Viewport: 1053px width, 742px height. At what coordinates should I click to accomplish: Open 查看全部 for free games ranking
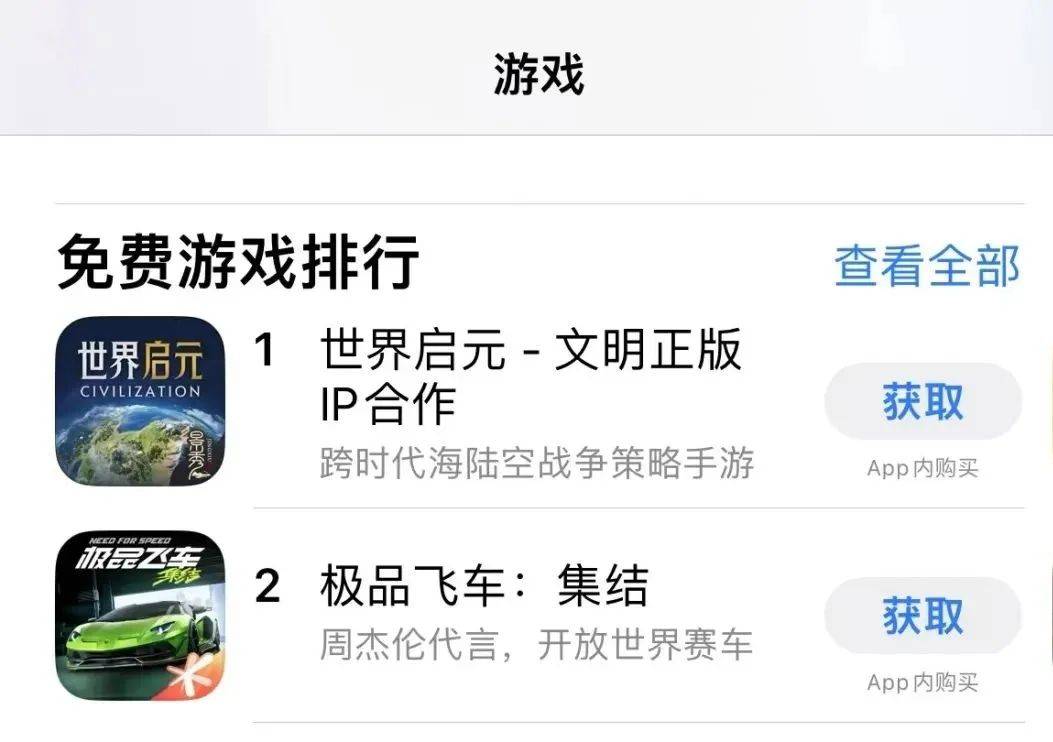click(x=926, y=266)
